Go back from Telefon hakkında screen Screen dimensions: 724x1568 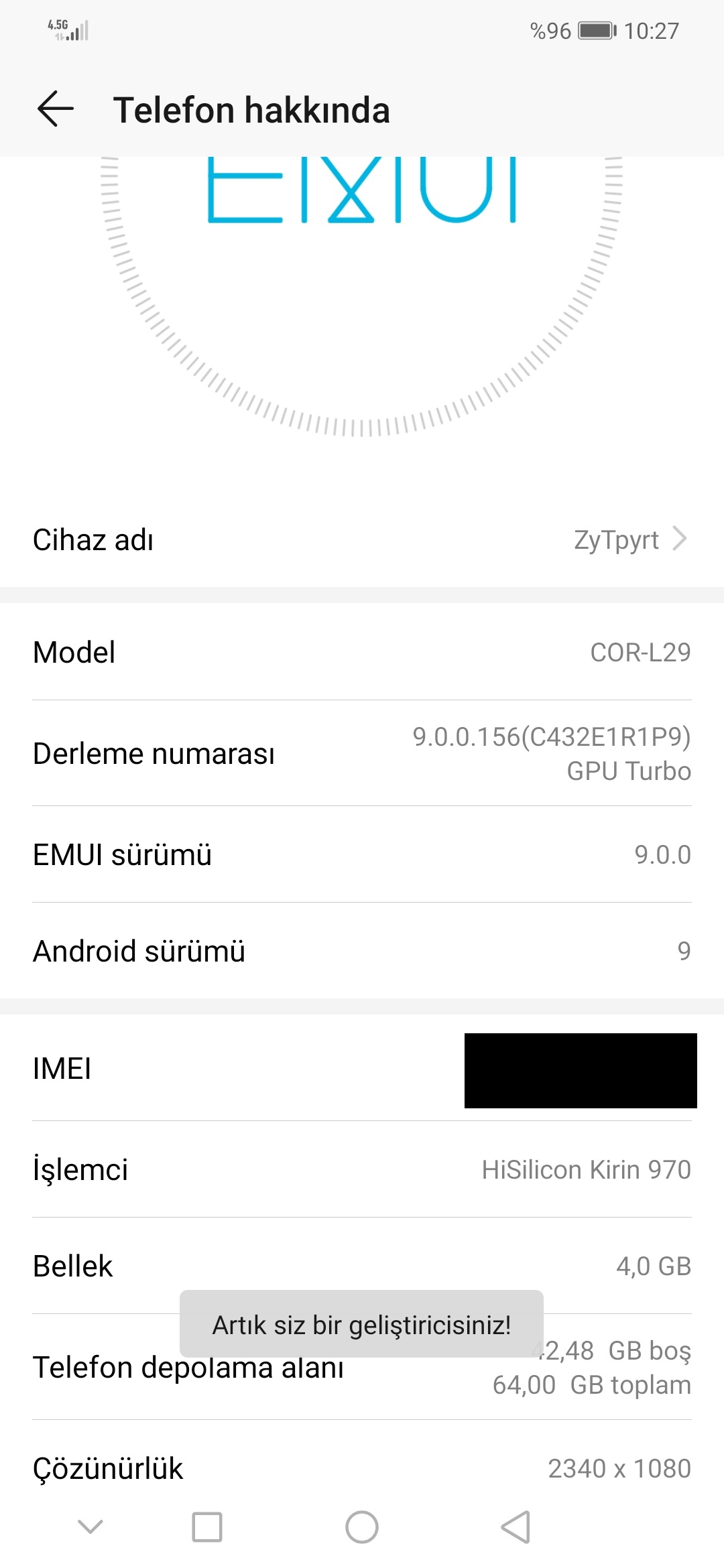(55, 109)
